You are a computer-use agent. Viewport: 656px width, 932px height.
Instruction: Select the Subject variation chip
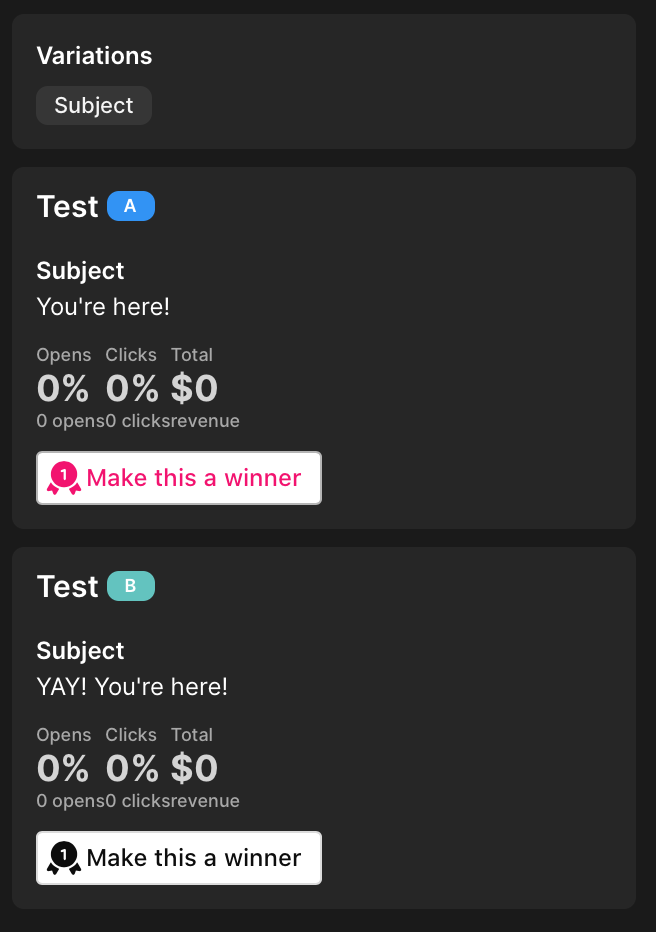click(x=94, y=106)
